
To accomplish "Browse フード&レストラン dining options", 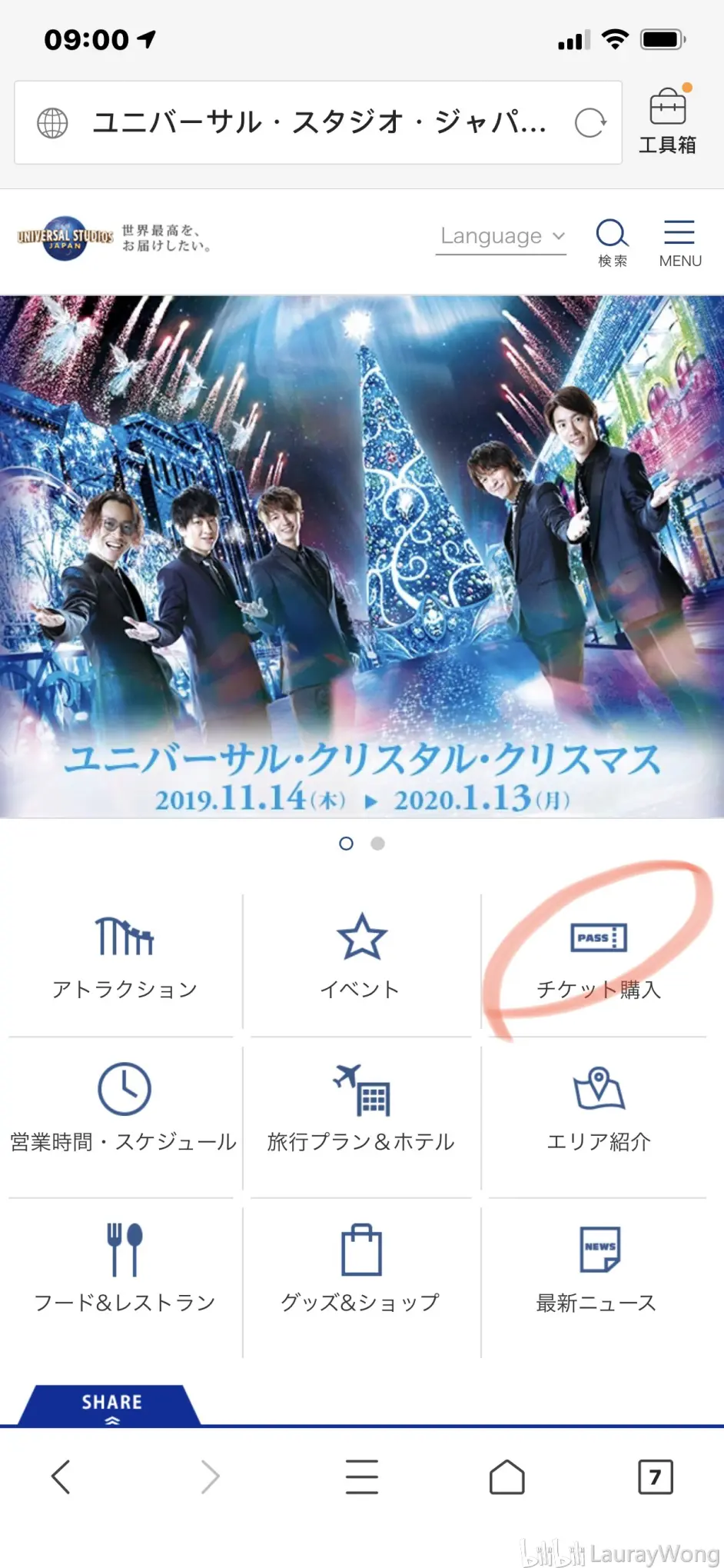I will [125, 1269].
